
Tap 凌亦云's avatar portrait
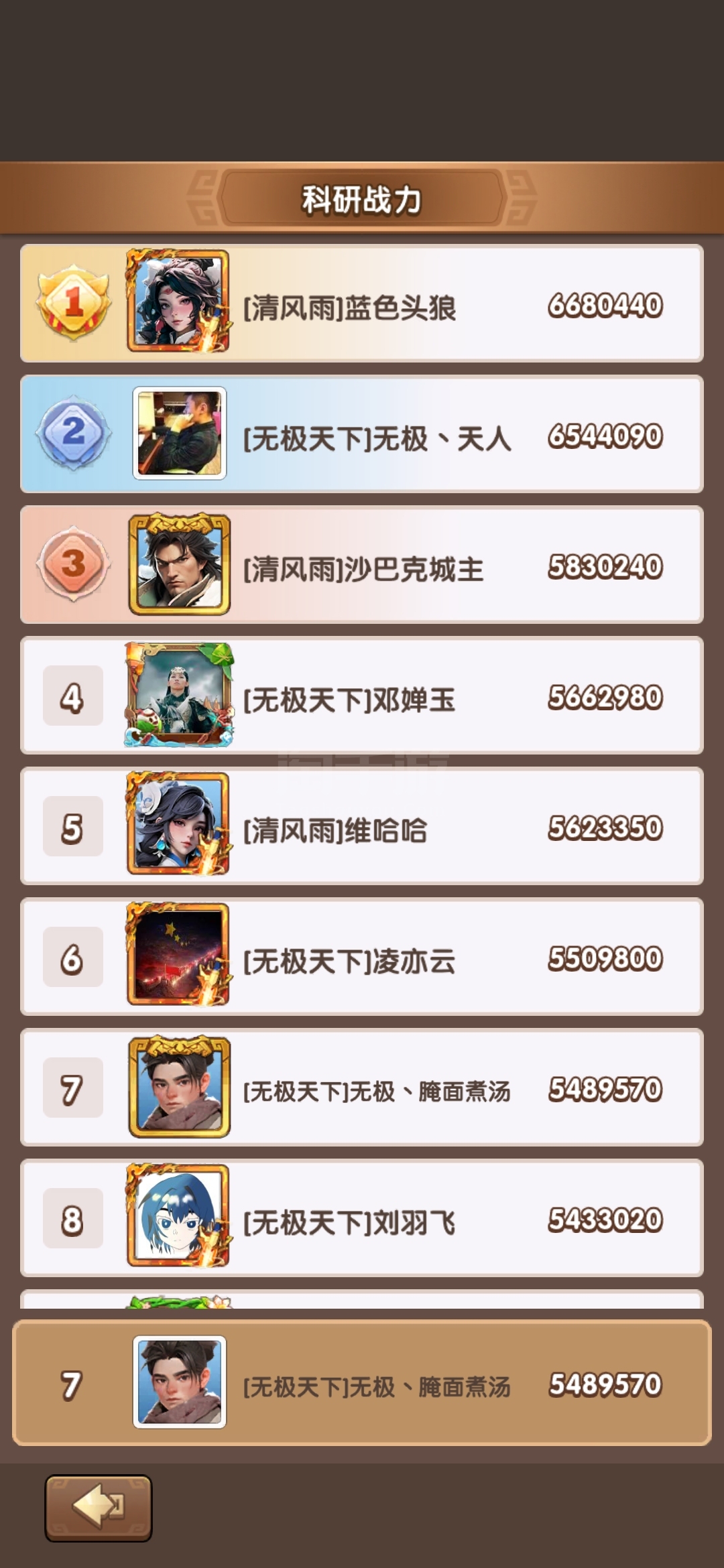(179, 955)
